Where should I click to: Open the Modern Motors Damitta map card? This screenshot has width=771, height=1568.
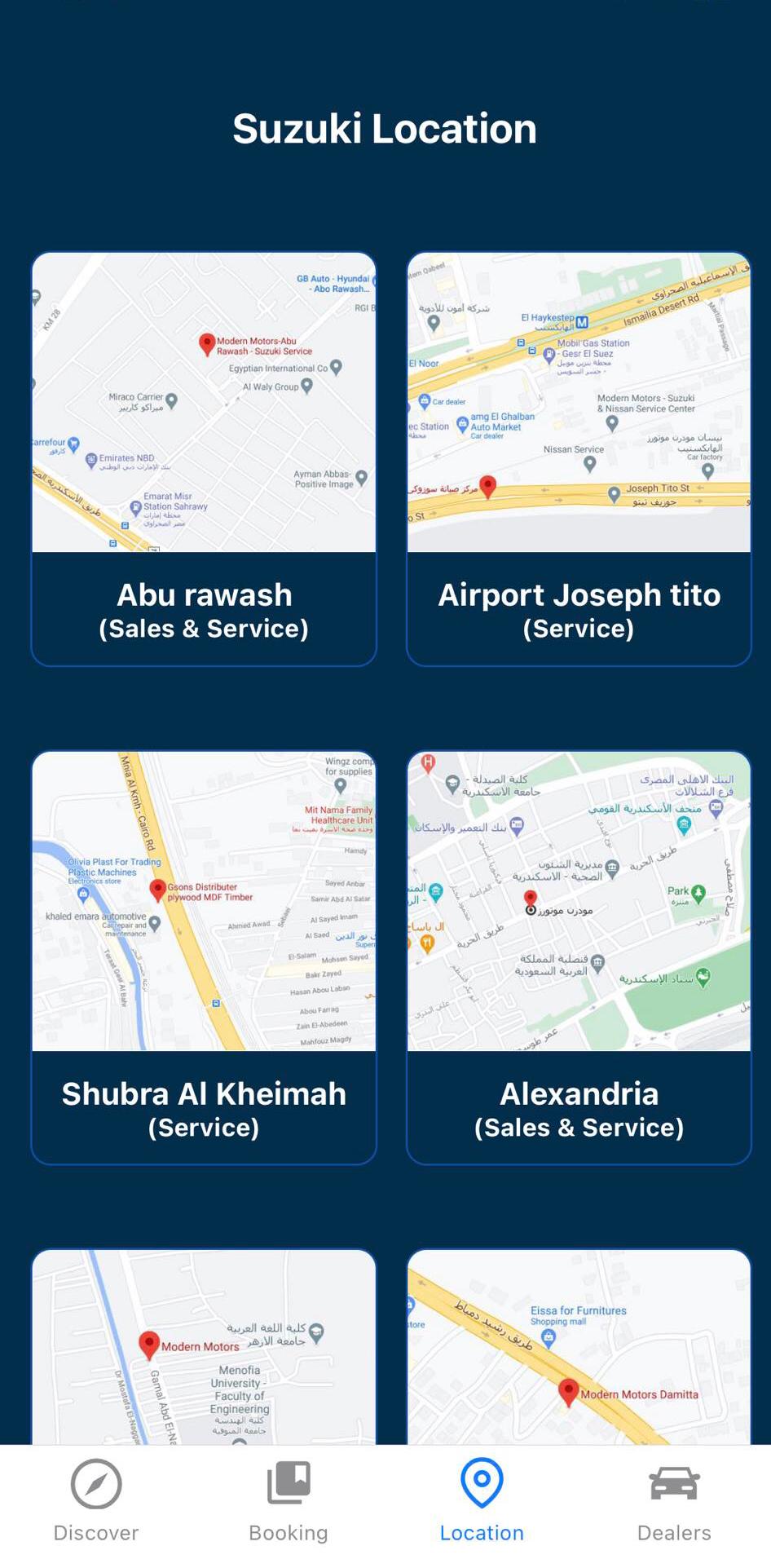pos(579,1347)
